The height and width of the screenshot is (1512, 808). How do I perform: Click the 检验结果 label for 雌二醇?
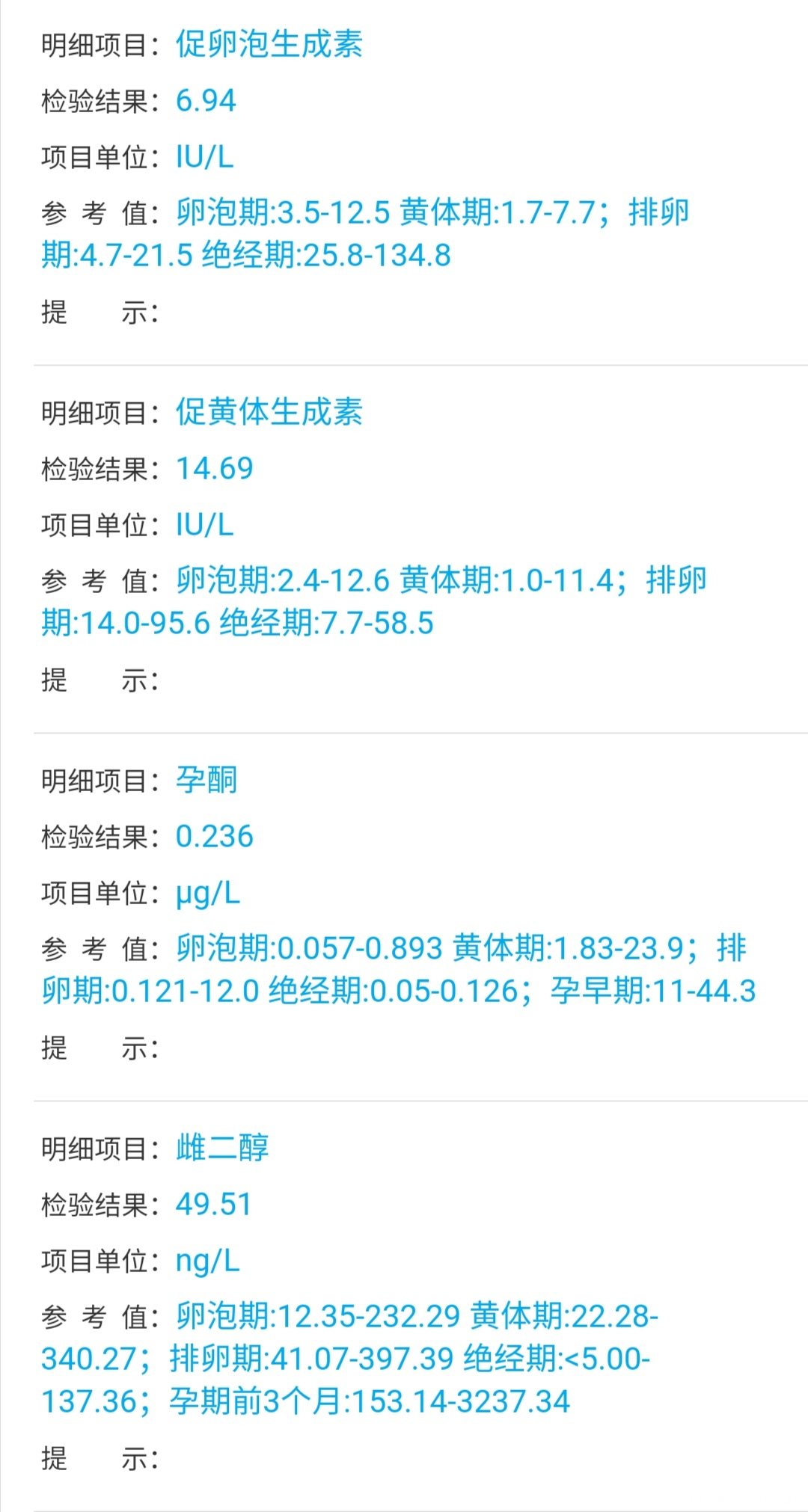[x=97, y=1204]
